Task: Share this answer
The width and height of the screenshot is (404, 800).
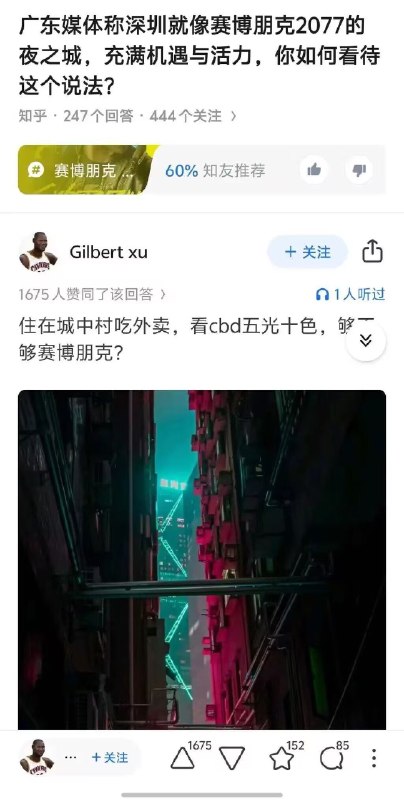Action: click(372, 252)
